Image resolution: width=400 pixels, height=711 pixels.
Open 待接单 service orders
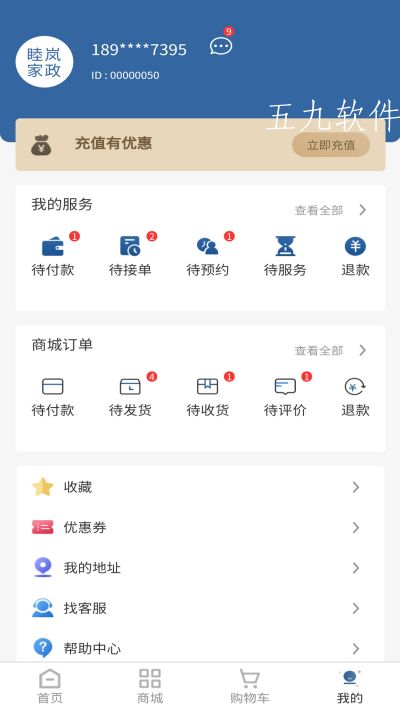tap(130, 256)
